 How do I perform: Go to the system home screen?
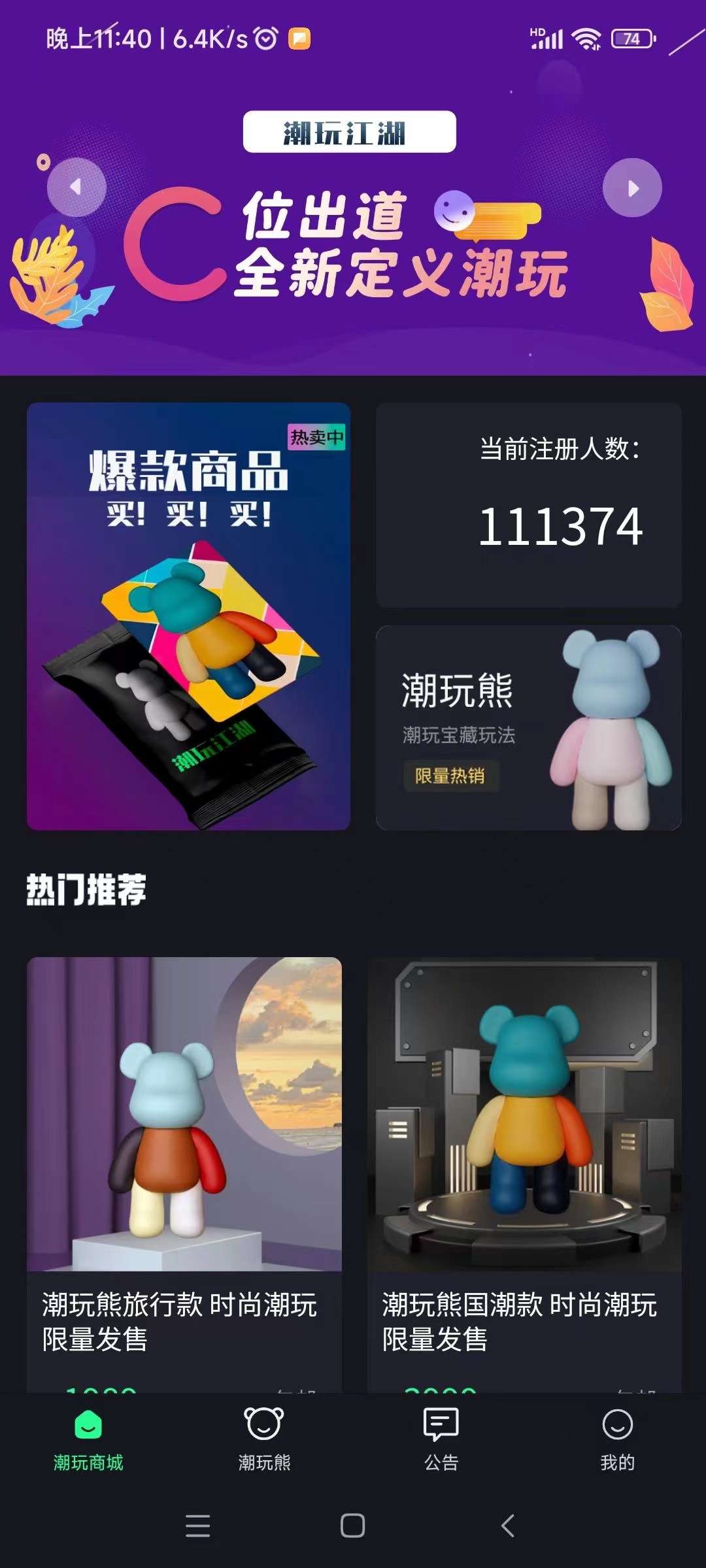pyautogui.click(x=353, y=1526)
